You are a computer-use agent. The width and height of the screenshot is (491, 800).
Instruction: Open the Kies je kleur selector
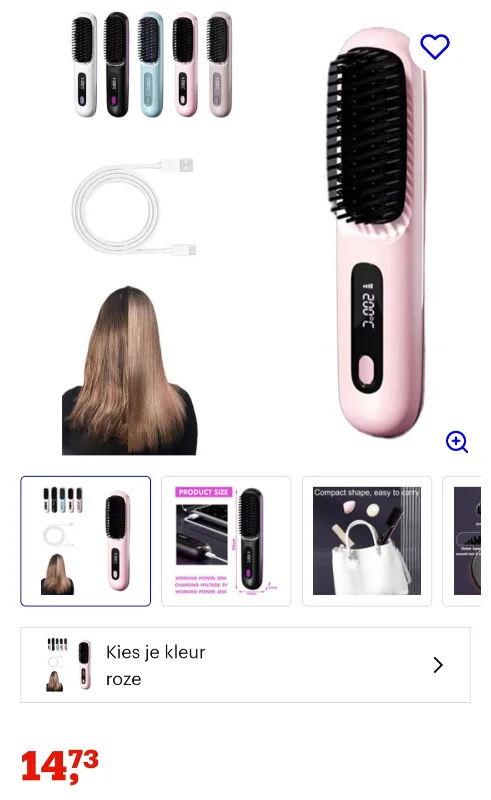point(246,665)
